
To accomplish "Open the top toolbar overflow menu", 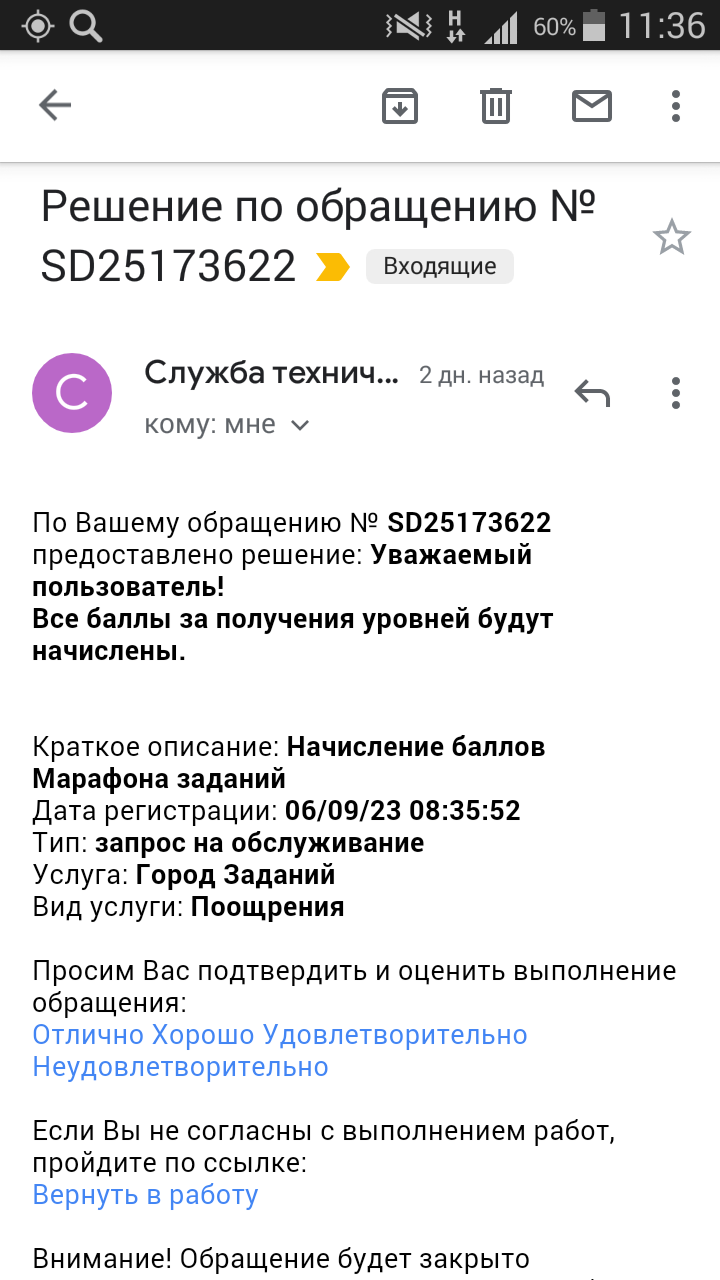I will coord(676,105).
